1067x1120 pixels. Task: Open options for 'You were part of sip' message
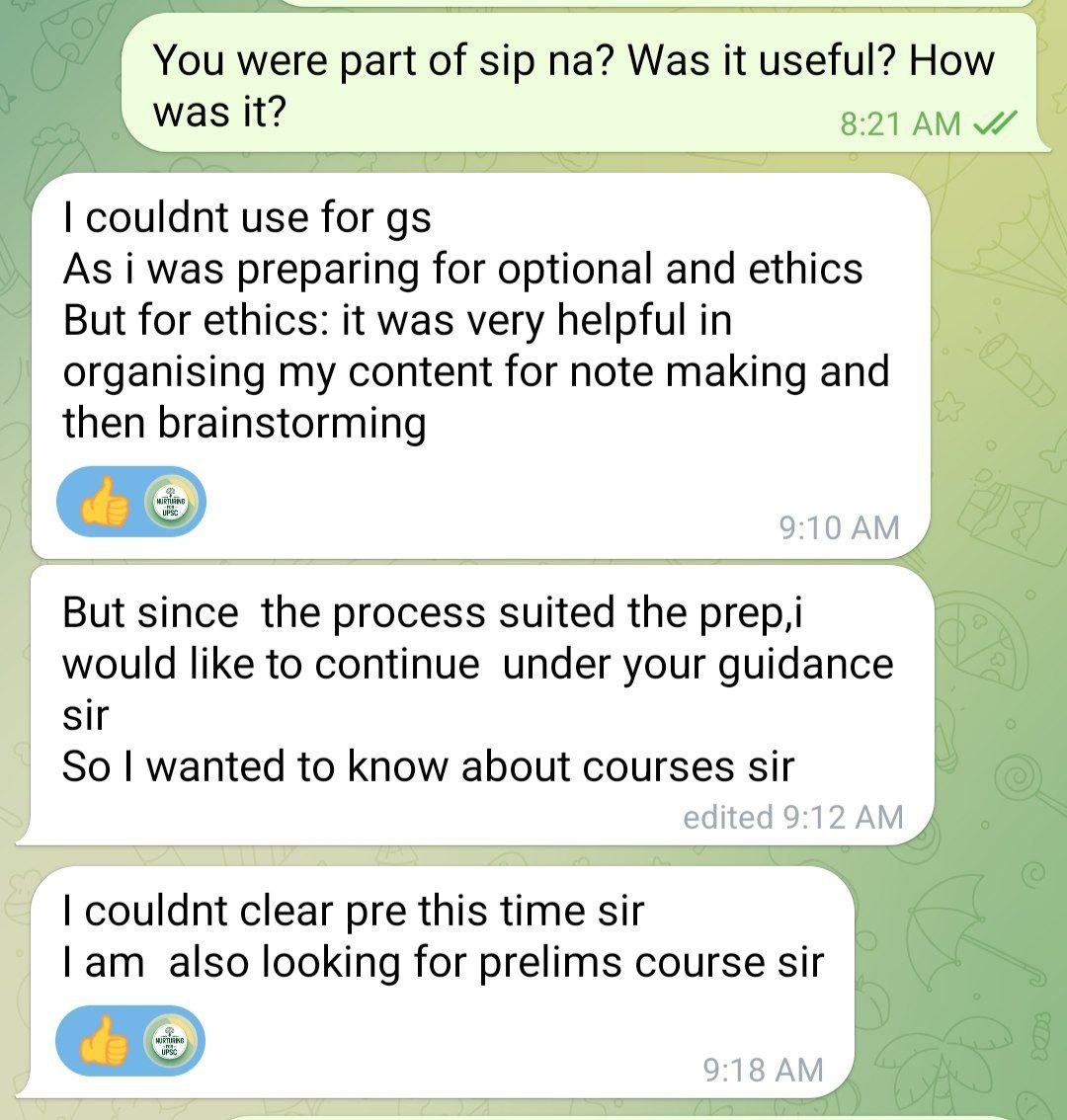(x=573, y=88)
